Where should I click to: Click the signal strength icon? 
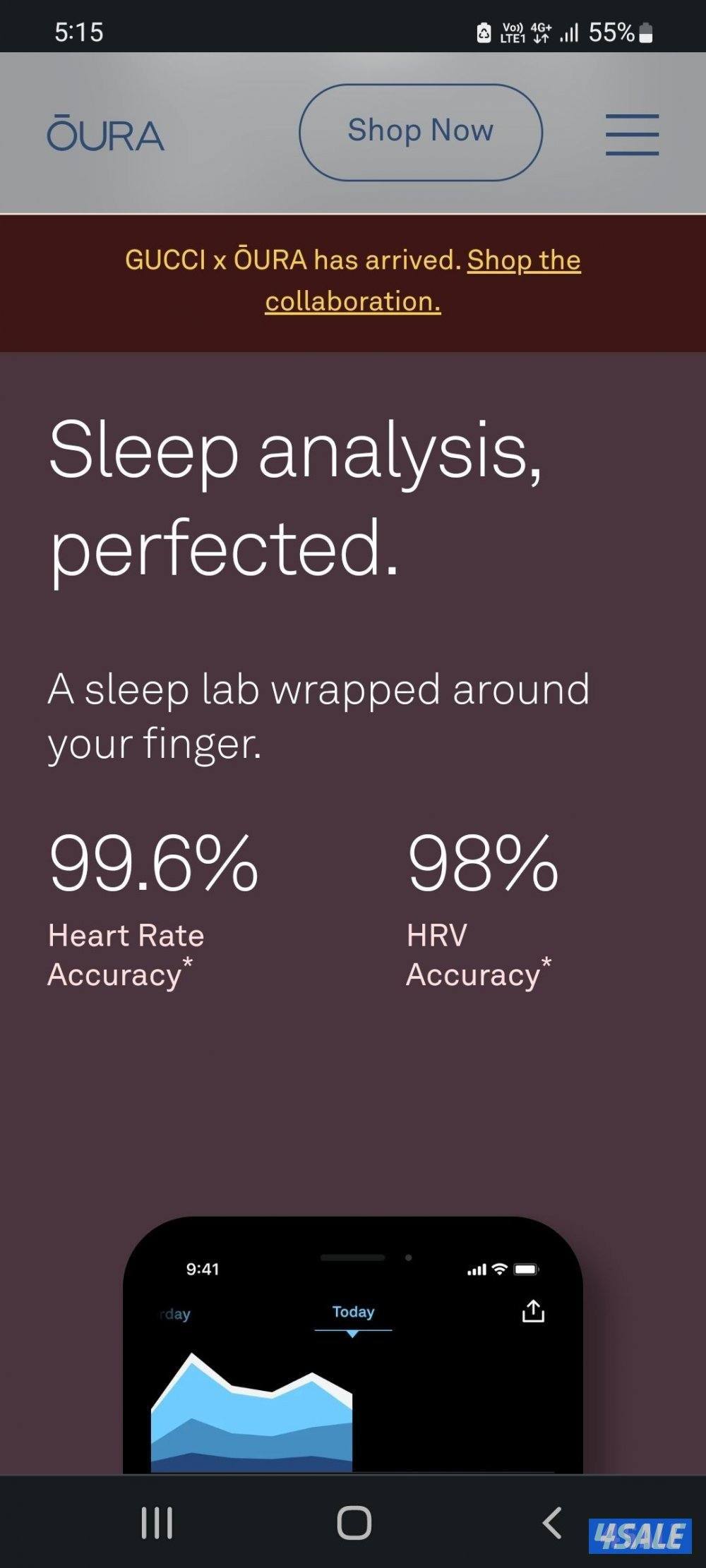tap(570, 31)
